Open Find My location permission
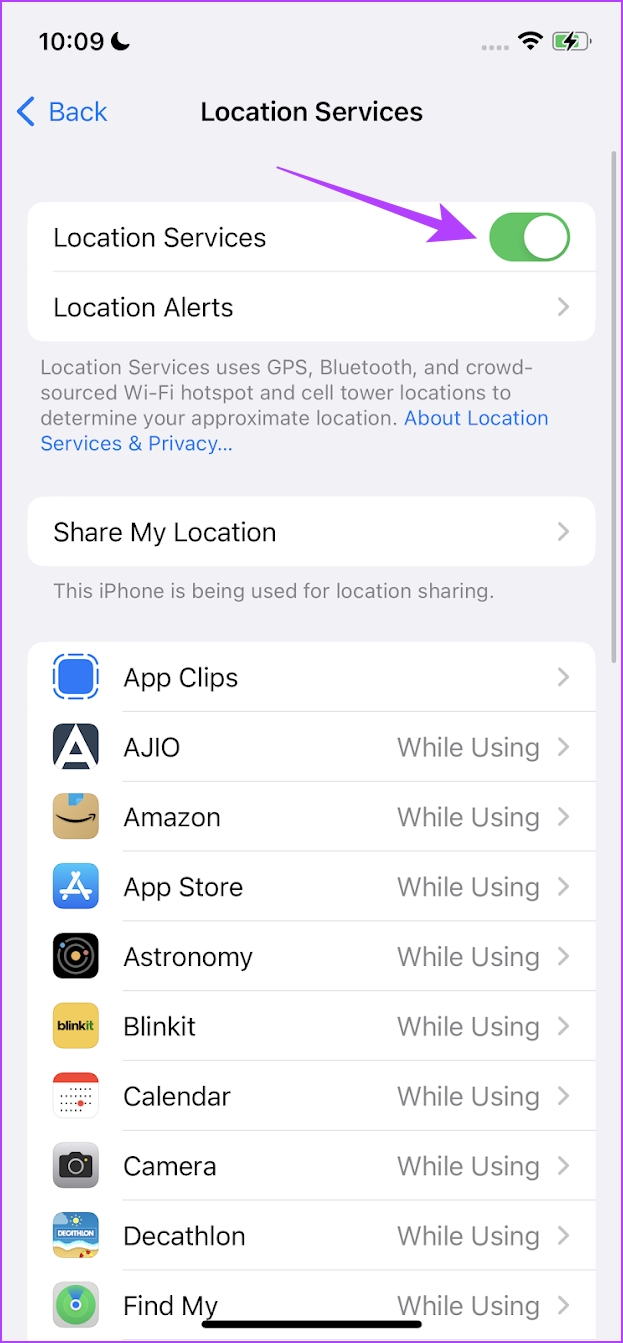Viewport: 623px width, 1343px height. (311, 1303)
